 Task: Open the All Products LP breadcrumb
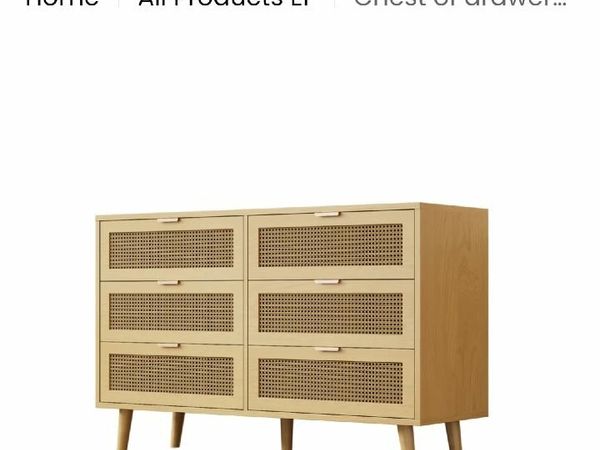pos(225,3)
